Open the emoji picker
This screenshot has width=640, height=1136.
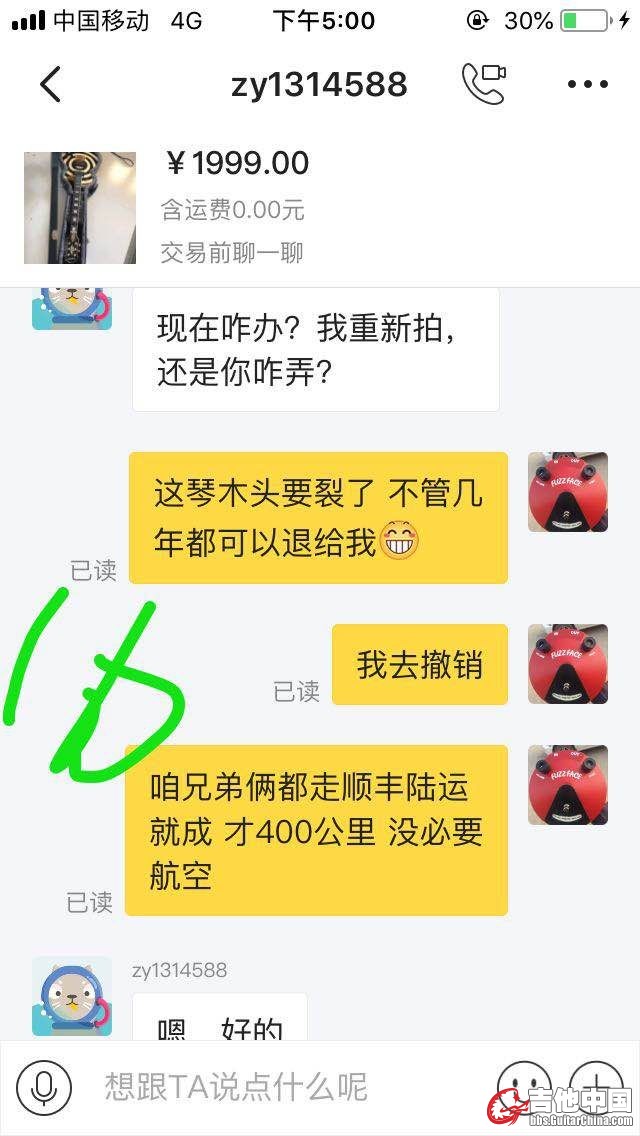click(524, 1085)
